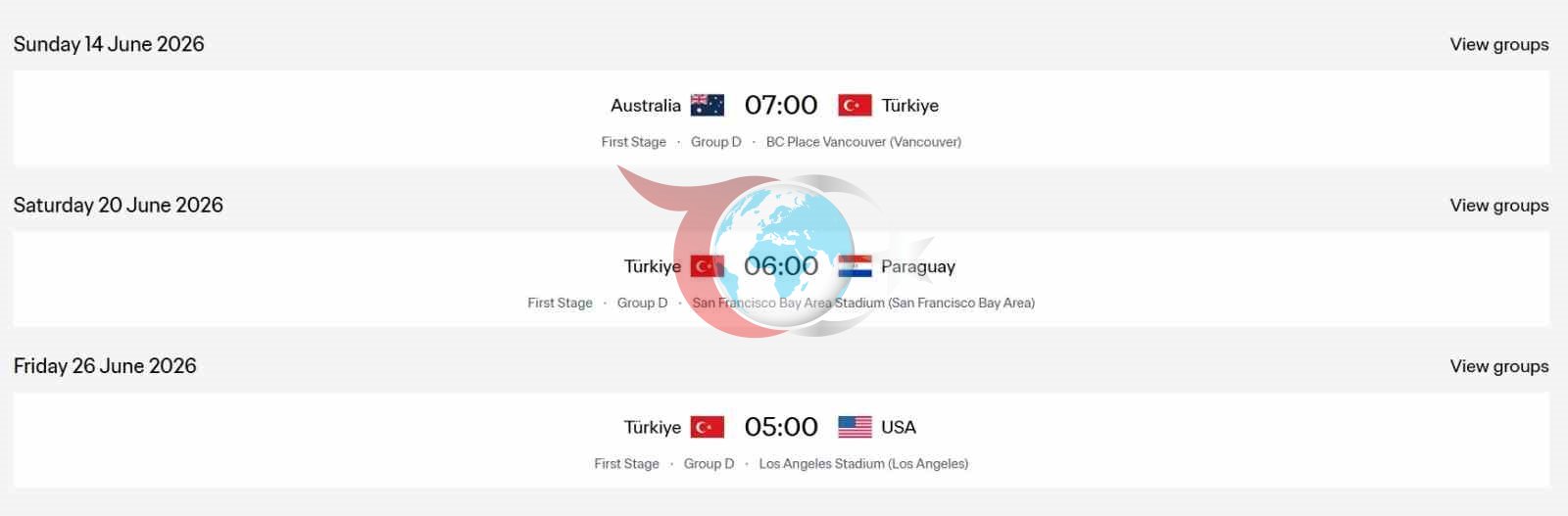Open the Australia vs Türkiye match card

pos(781,118)
